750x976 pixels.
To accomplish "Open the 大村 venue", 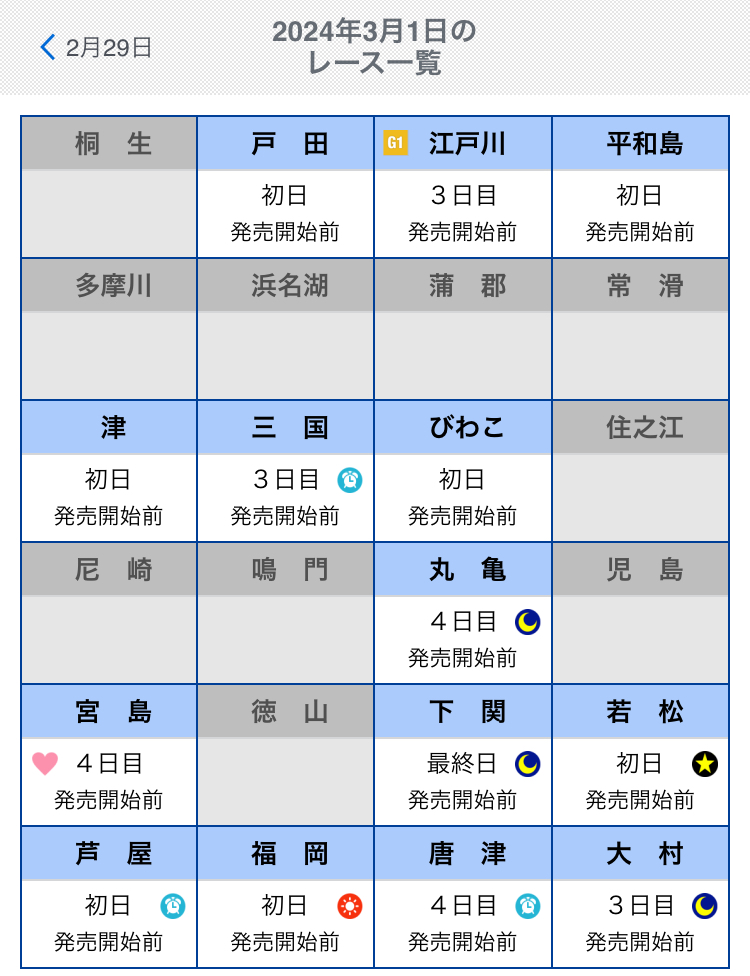I will coord(640,897).
